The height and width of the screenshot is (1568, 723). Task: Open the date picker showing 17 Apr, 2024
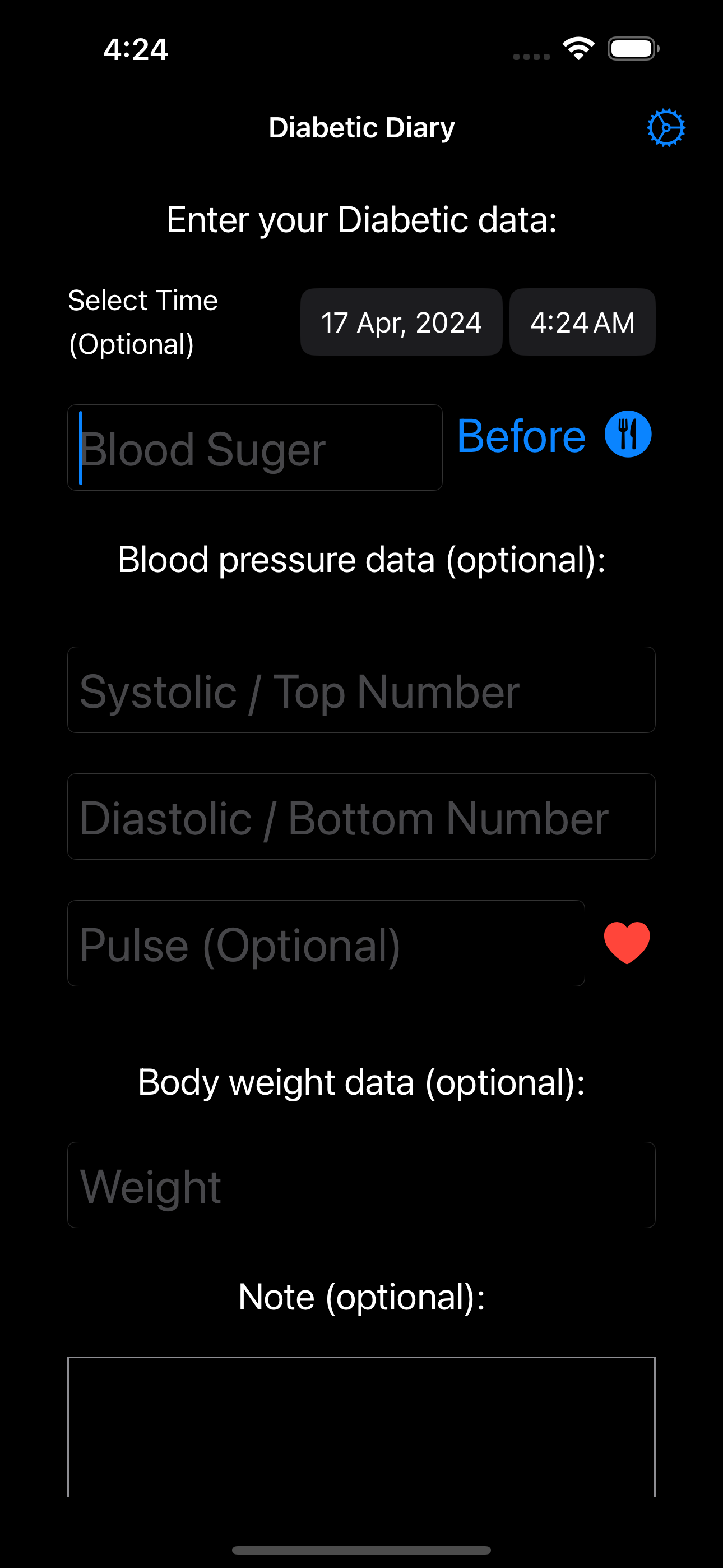[x=401, y=322]
